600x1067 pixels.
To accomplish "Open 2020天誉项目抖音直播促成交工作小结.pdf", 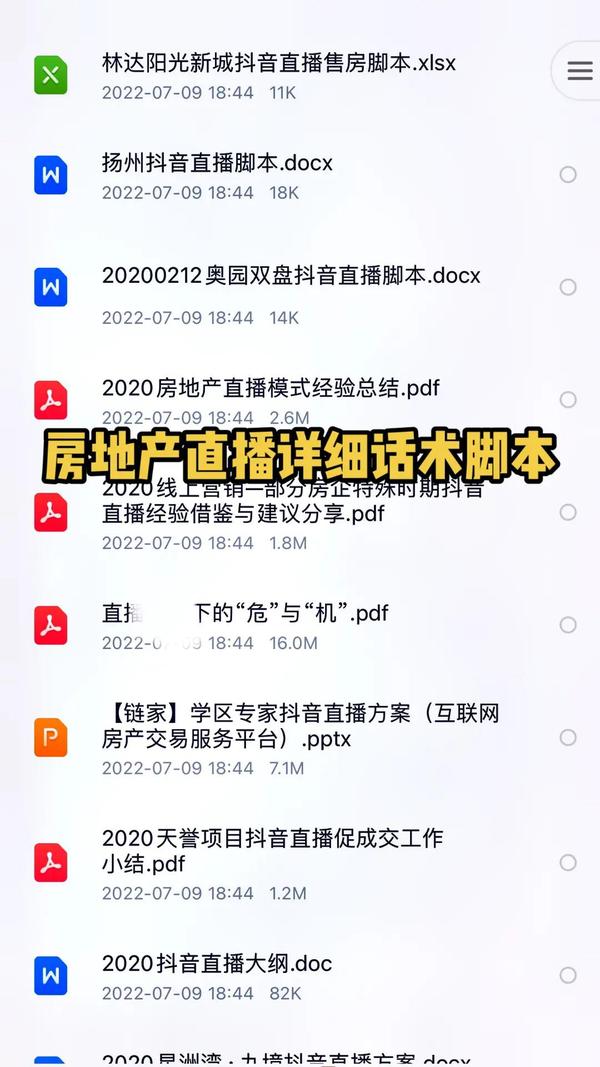I will [x=272, y=850].
